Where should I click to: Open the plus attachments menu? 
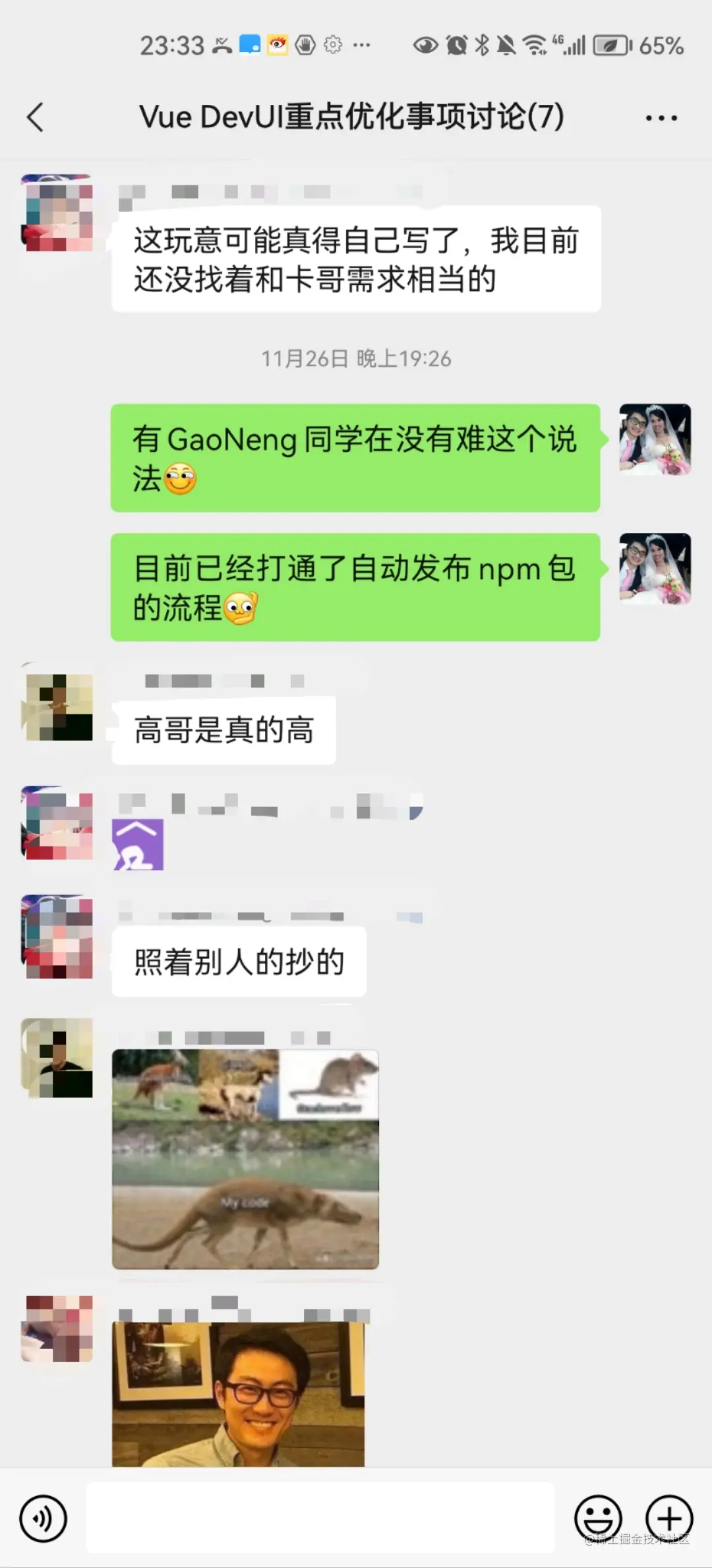tap(668, 1519)
